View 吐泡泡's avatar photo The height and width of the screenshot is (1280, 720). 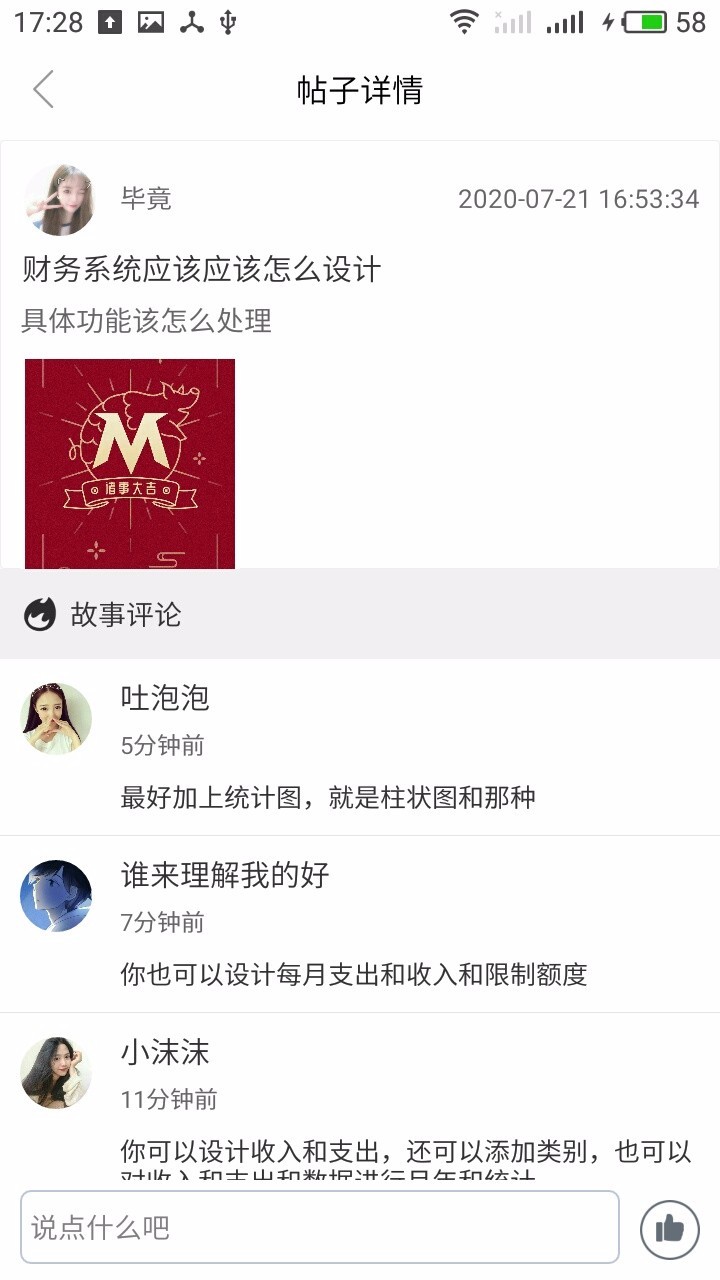pyautogui.click(x=55, y=718)
